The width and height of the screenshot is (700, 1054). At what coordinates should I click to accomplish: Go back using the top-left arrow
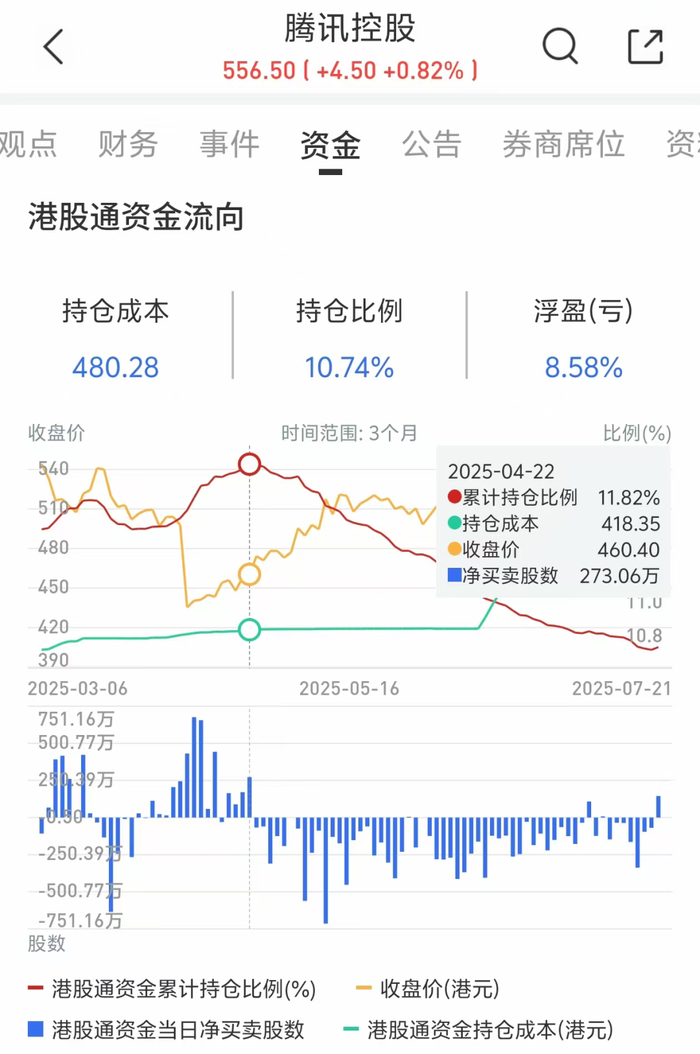54,47
